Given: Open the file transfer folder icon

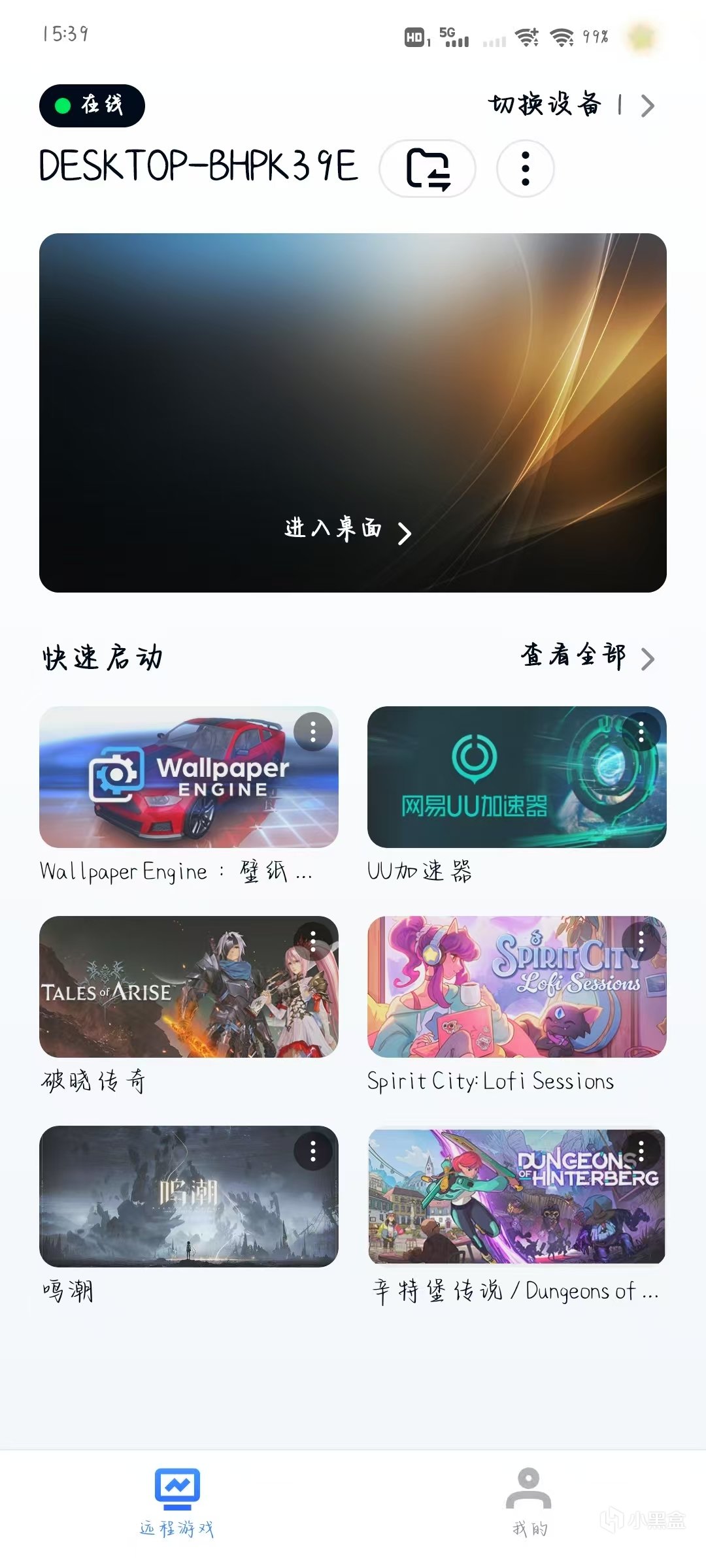Looking at the screenshot, I should 428,169.
